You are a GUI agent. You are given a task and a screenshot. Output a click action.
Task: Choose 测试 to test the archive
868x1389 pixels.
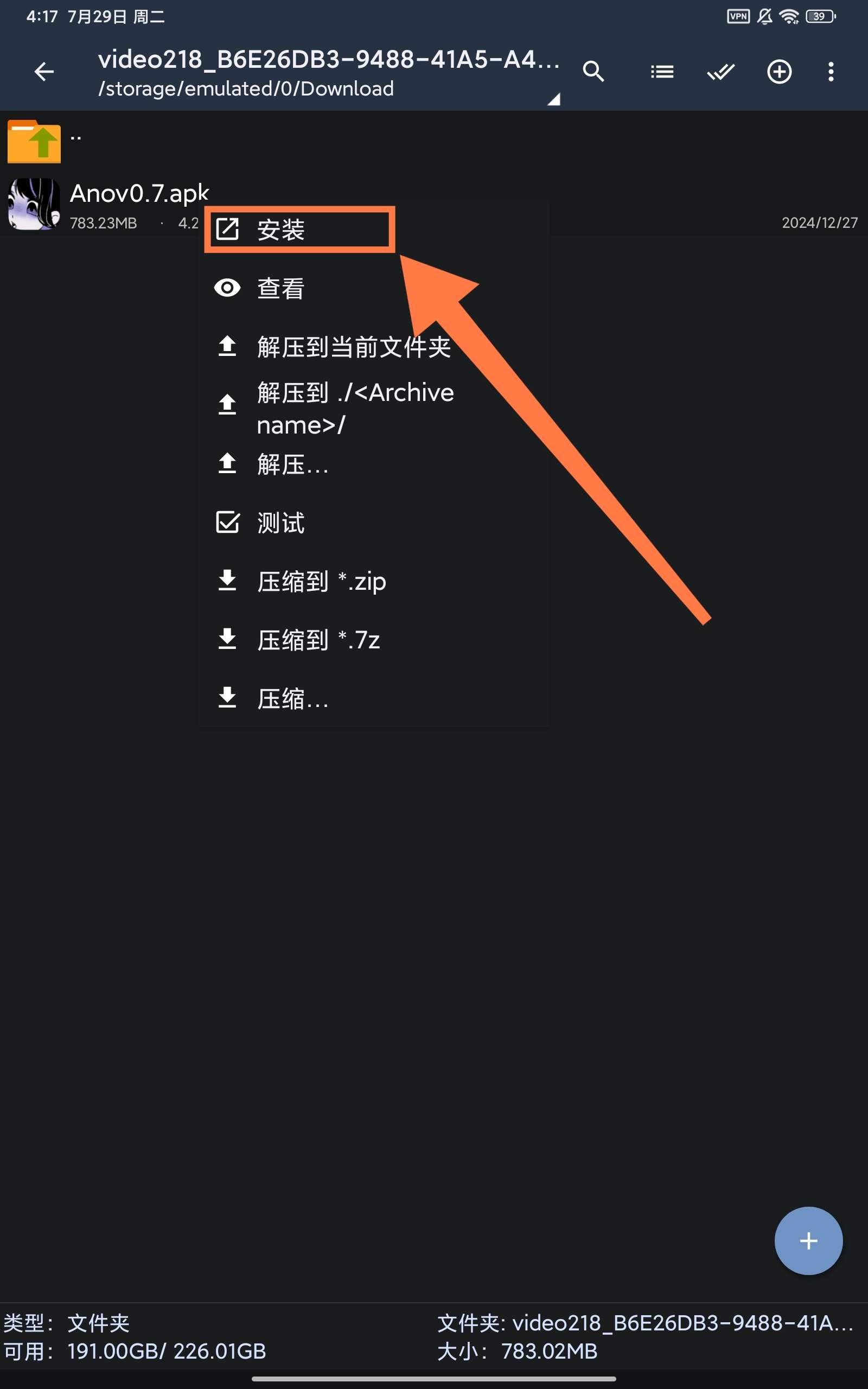pos(282,523)
